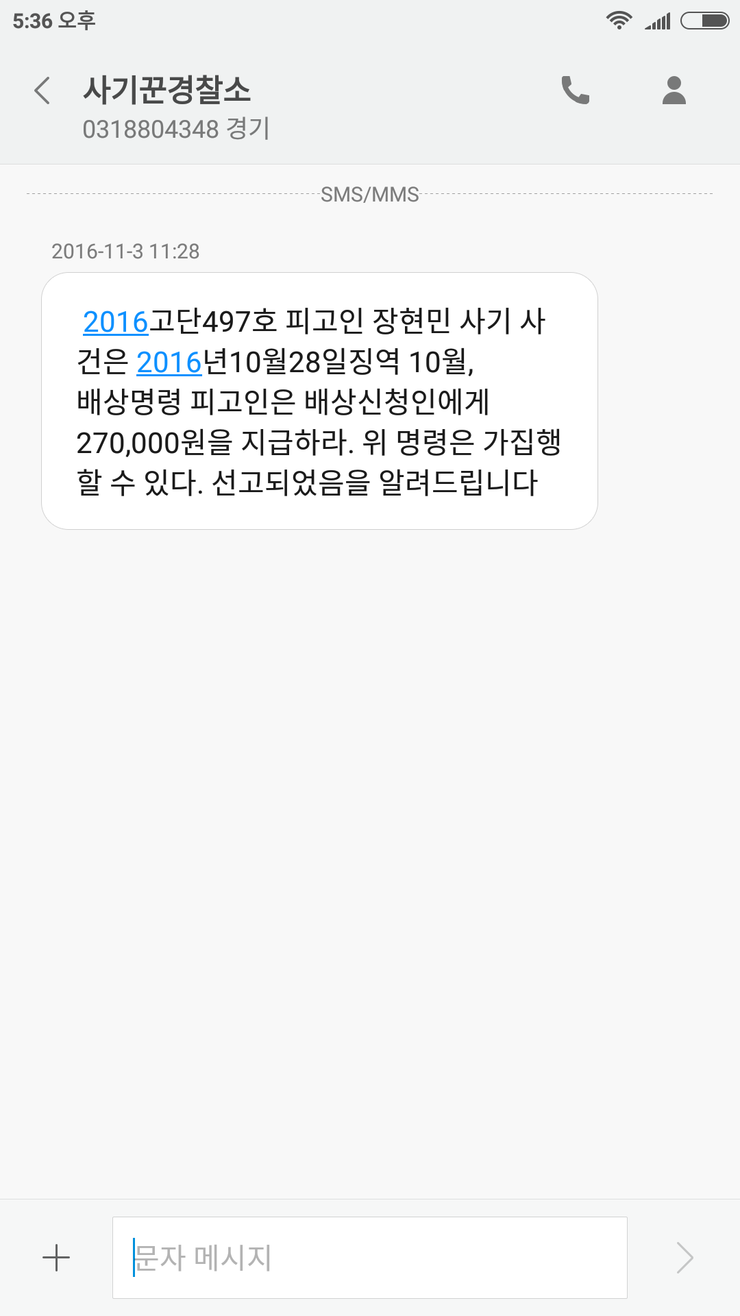Focus the 문자 메시지 input field

(x=370, y=1257)
